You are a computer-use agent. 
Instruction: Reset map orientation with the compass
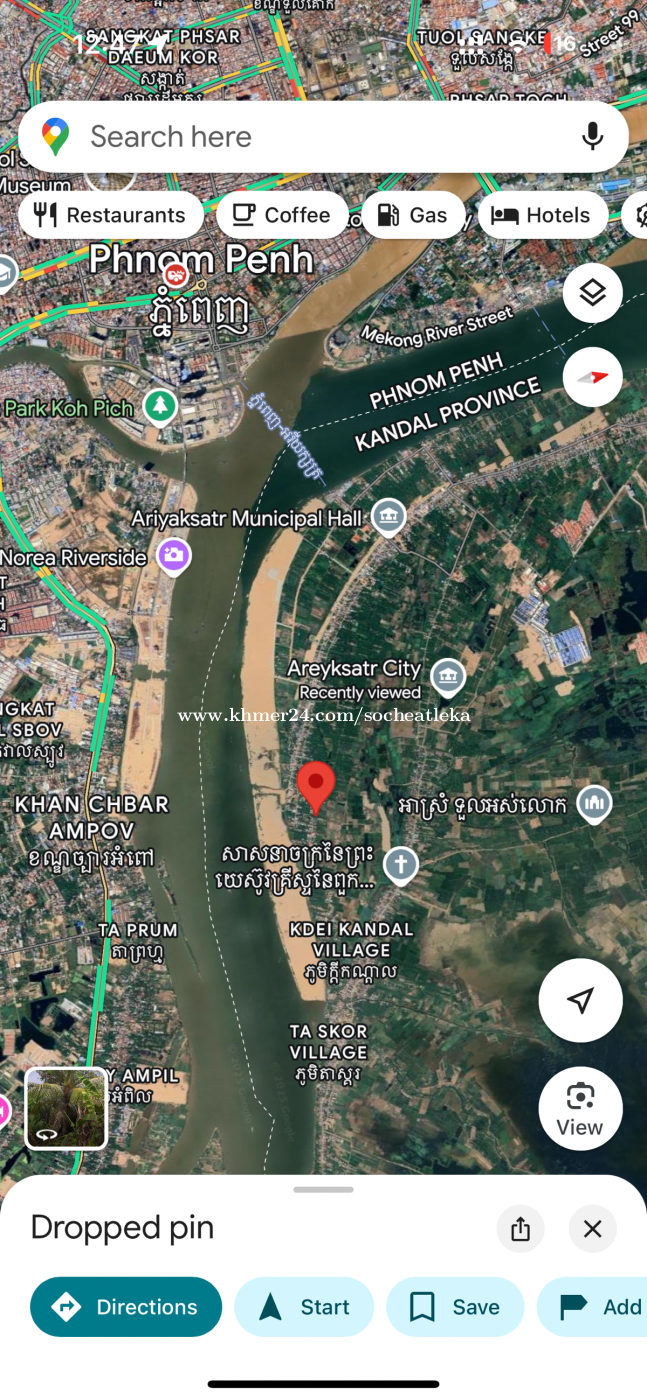pyautogui.click(x=592, y=377)
